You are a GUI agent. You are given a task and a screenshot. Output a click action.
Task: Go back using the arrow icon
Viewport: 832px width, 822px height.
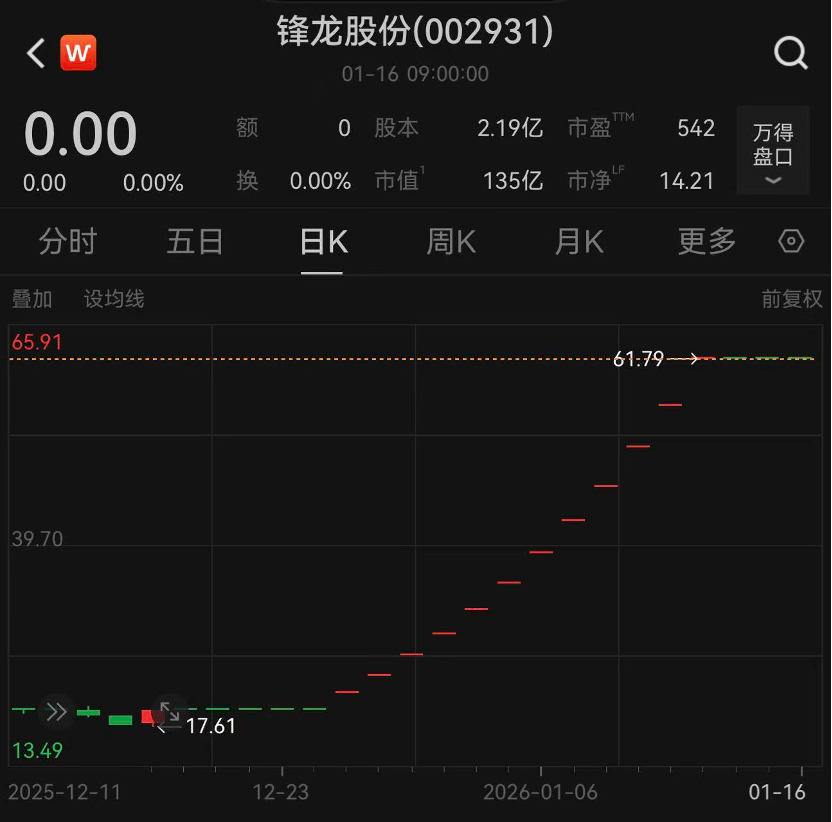point(36,53)
